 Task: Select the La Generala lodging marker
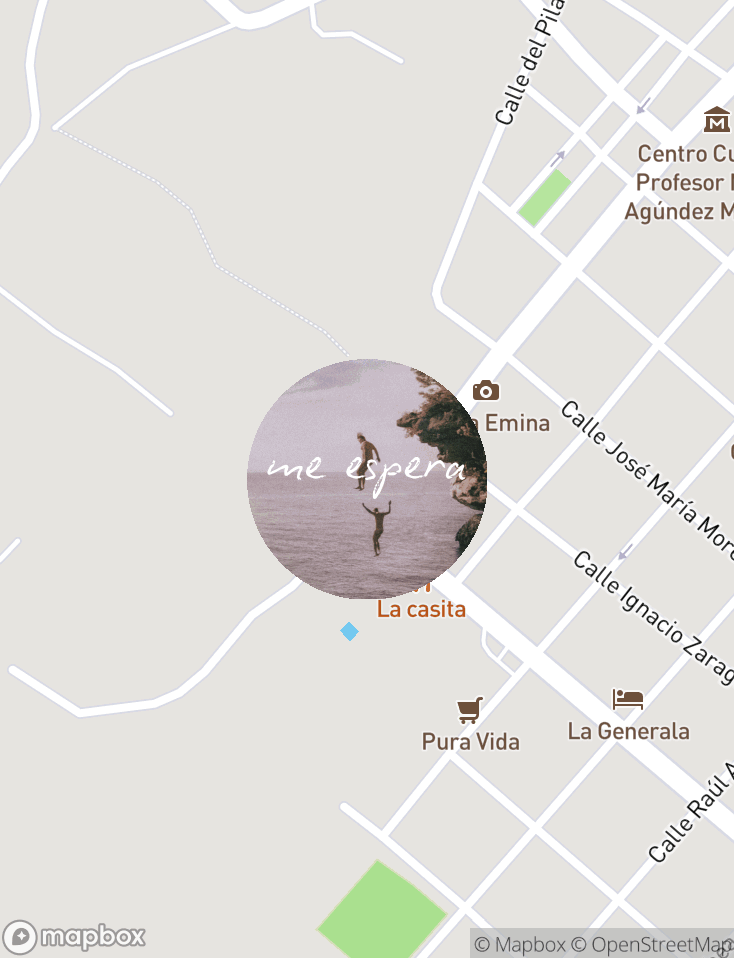pos(628,699)
